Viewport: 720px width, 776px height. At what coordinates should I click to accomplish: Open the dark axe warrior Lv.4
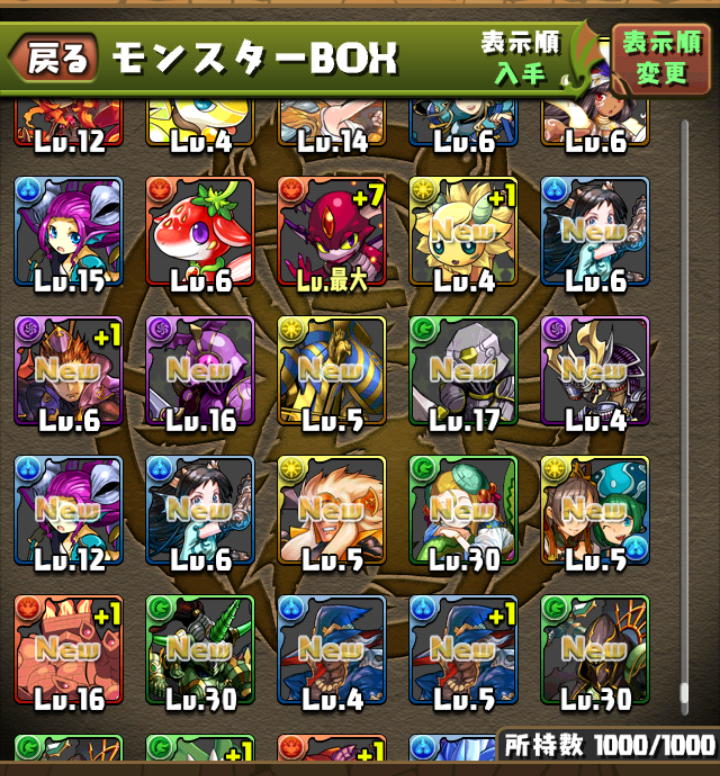click(x=595, y=372)
